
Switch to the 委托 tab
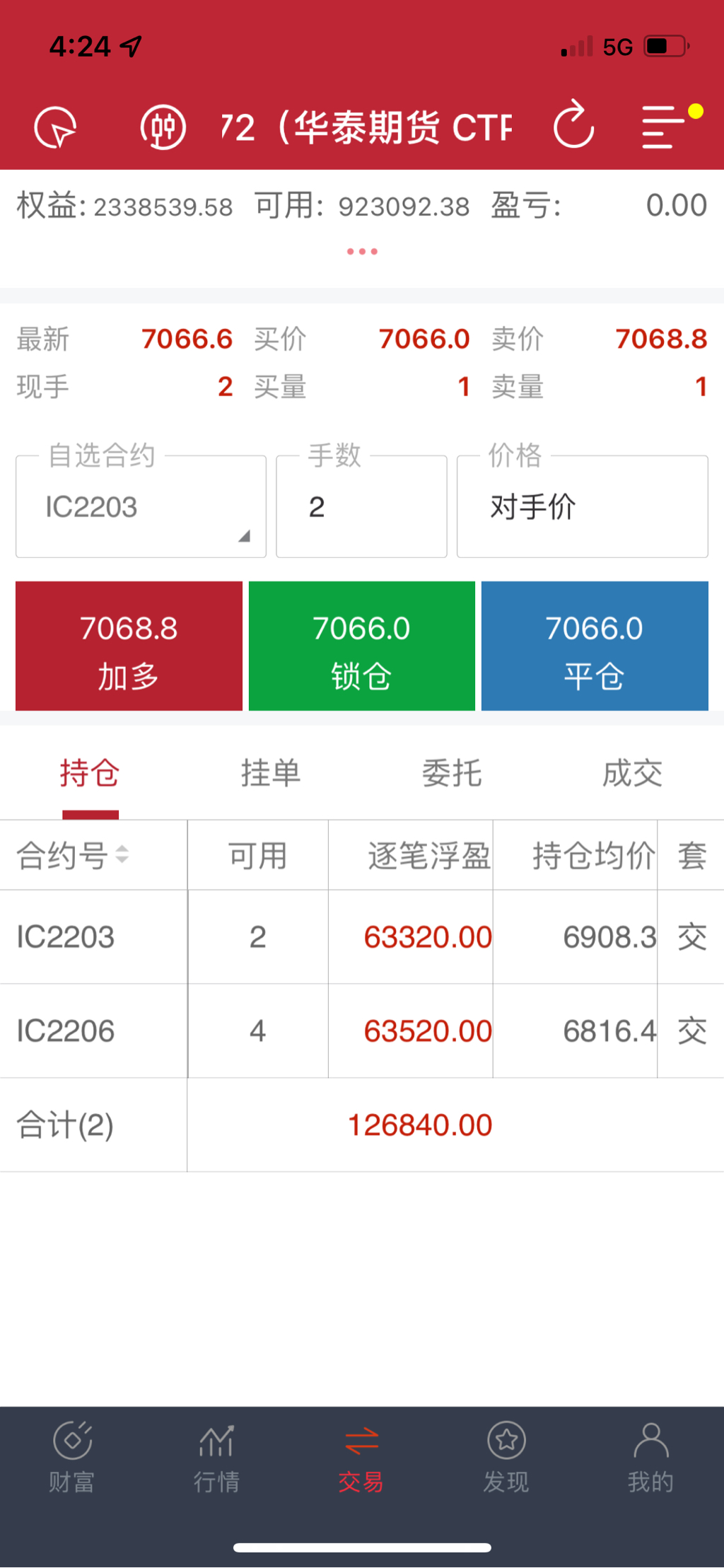click(452, 772)
